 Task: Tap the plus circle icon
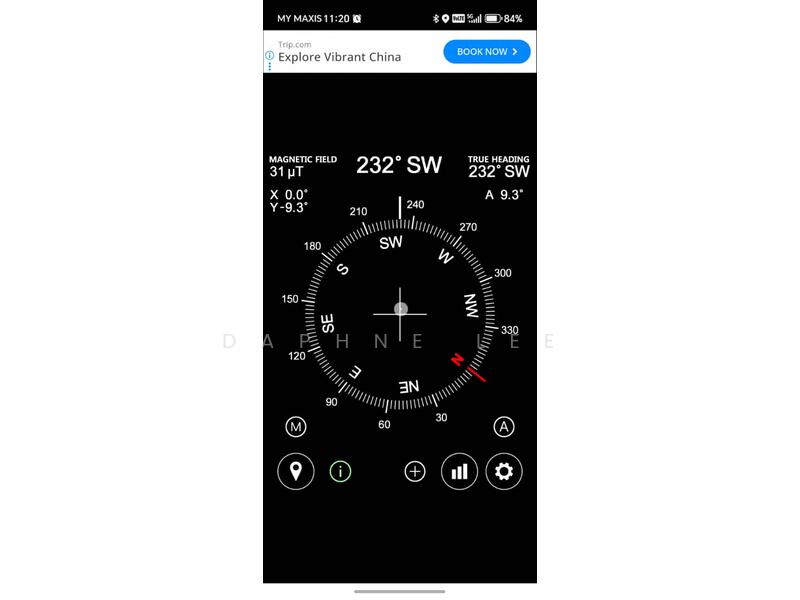tap(415, 471)
